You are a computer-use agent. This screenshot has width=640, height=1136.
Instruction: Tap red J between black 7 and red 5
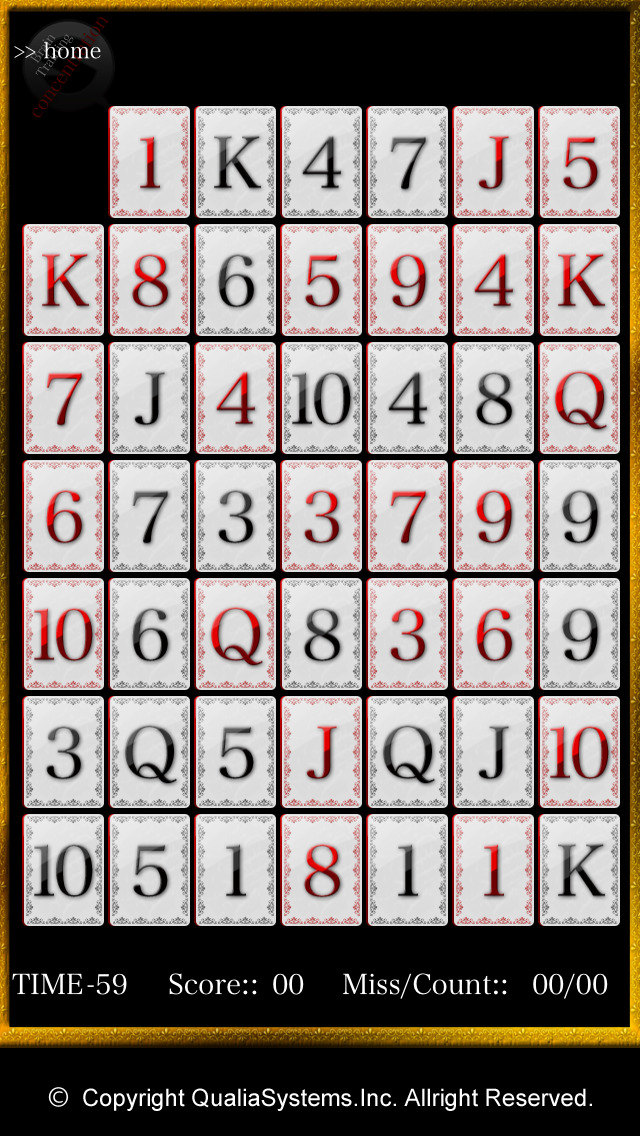(493, 162)
